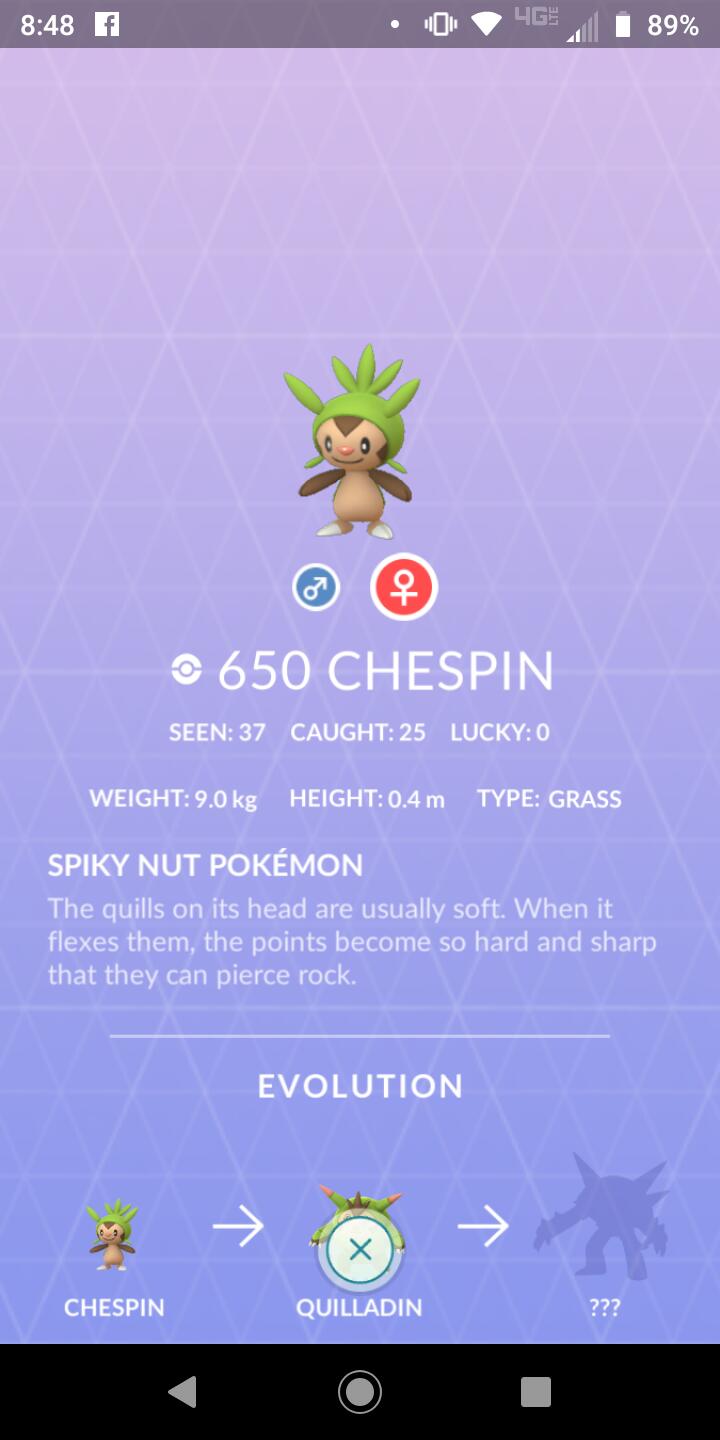Close the Pokédex entry with X button

click(x=360, y=1249)
